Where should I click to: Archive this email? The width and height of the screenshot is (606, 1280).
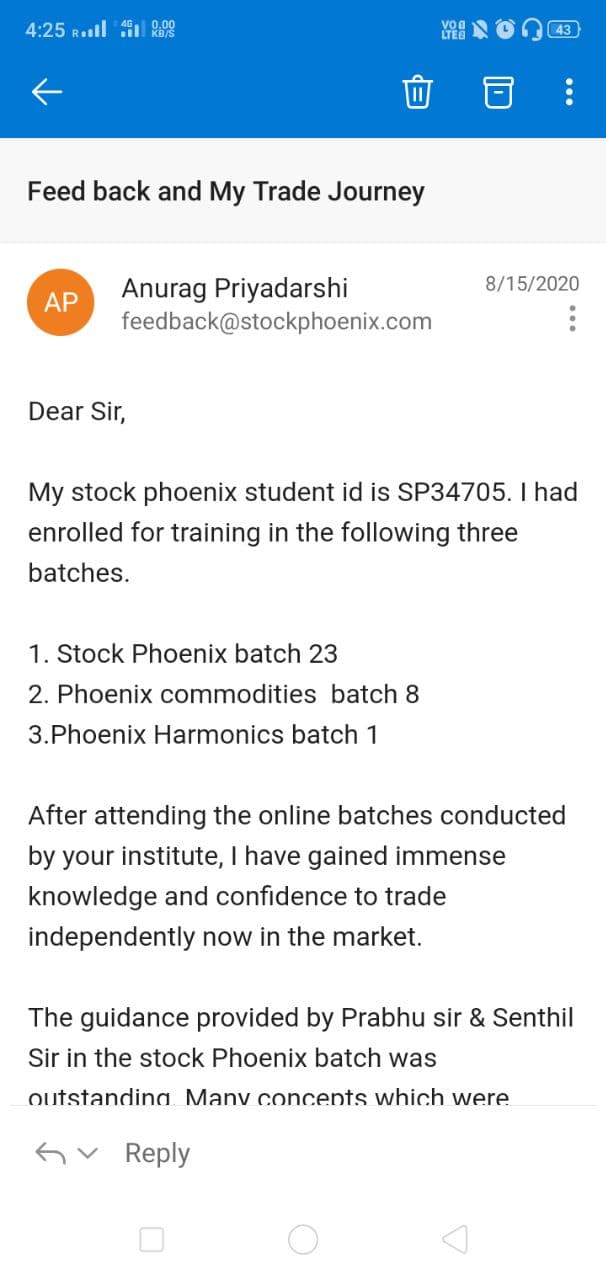pos(498,92)
